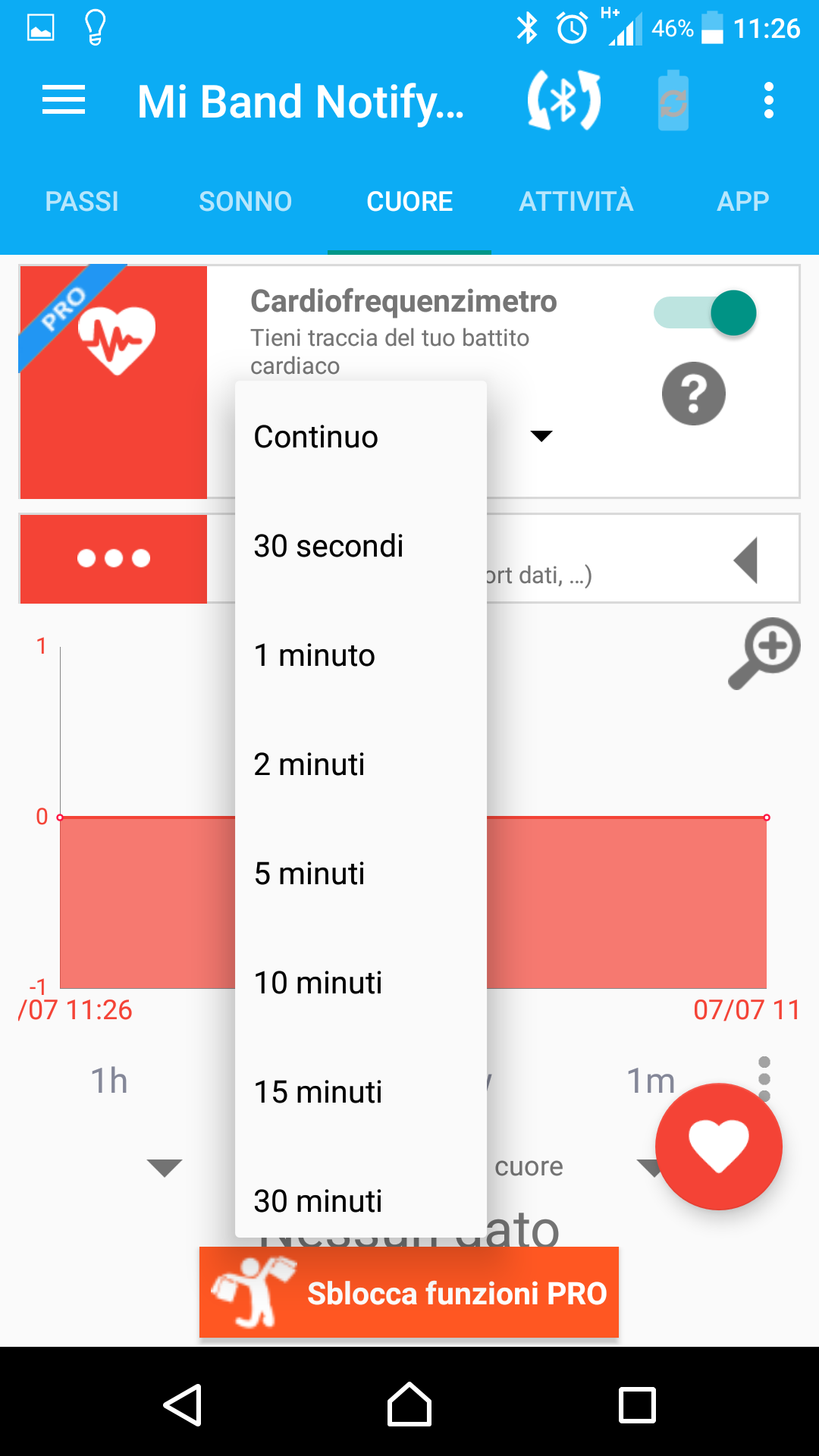Select the Continuo option
The width and height of the screenshot is (819, 1456).
[361, 437]
